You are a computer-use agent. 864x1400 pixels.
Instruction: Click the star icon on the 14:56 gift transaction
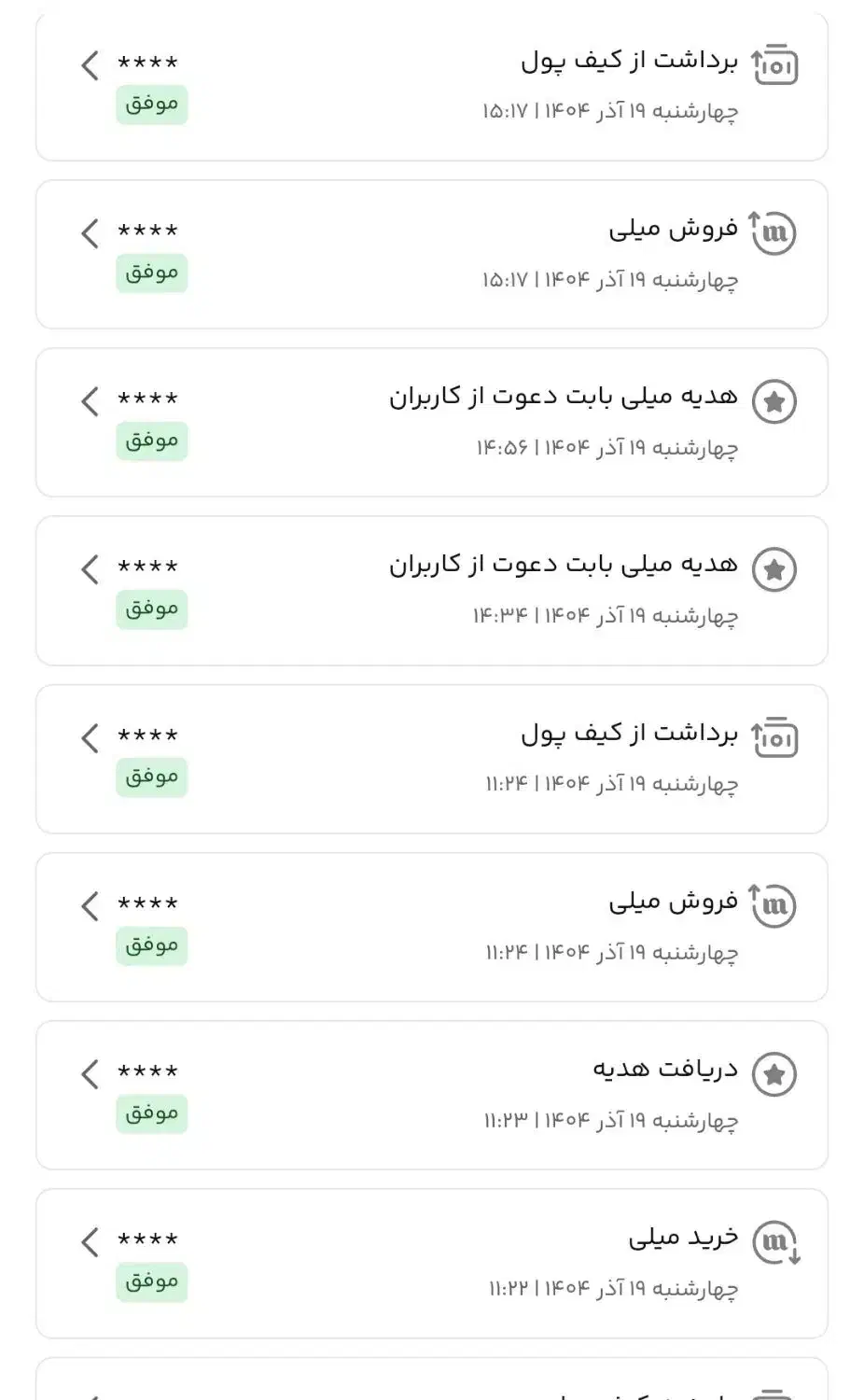[774, 401]
